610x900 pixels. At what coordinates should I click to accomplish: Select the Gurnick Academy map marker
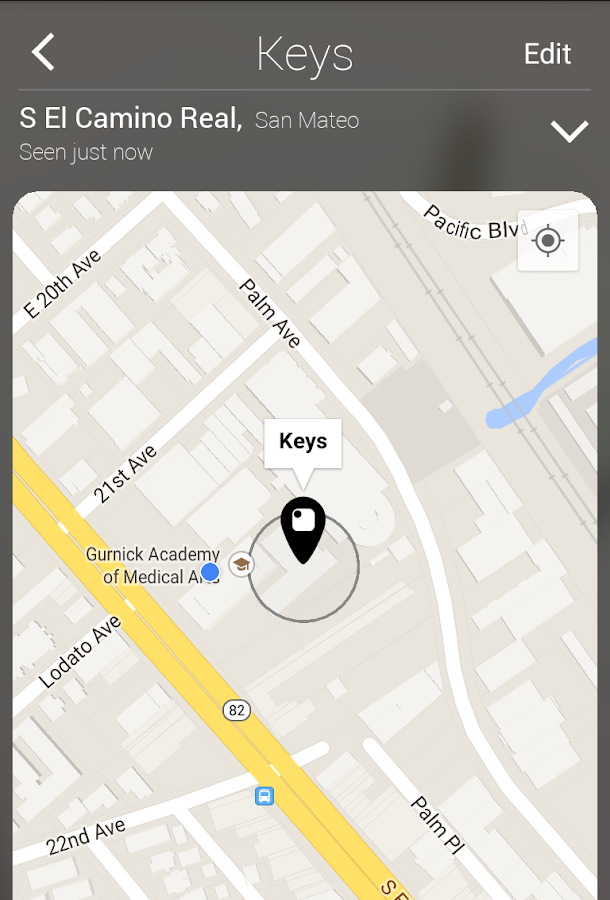coord(241,564)
